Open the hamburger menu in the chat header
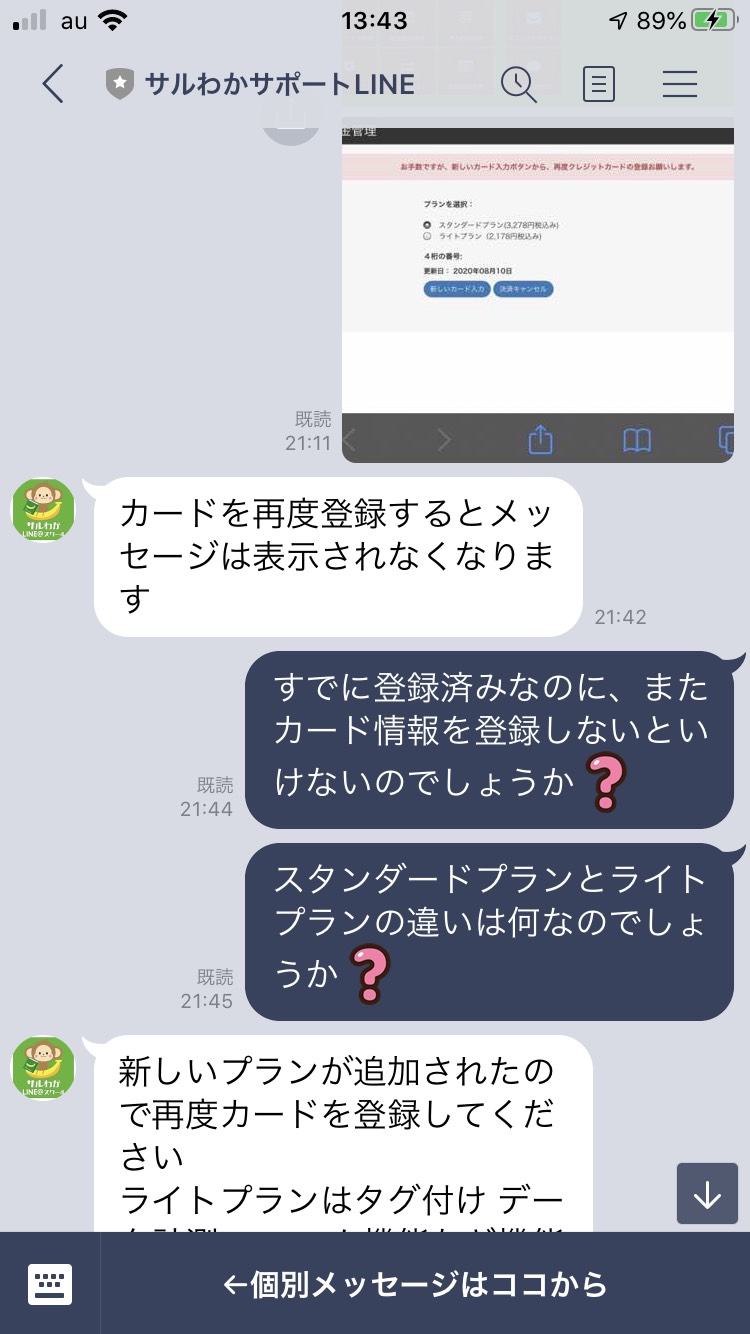 [x=680, y=84]
